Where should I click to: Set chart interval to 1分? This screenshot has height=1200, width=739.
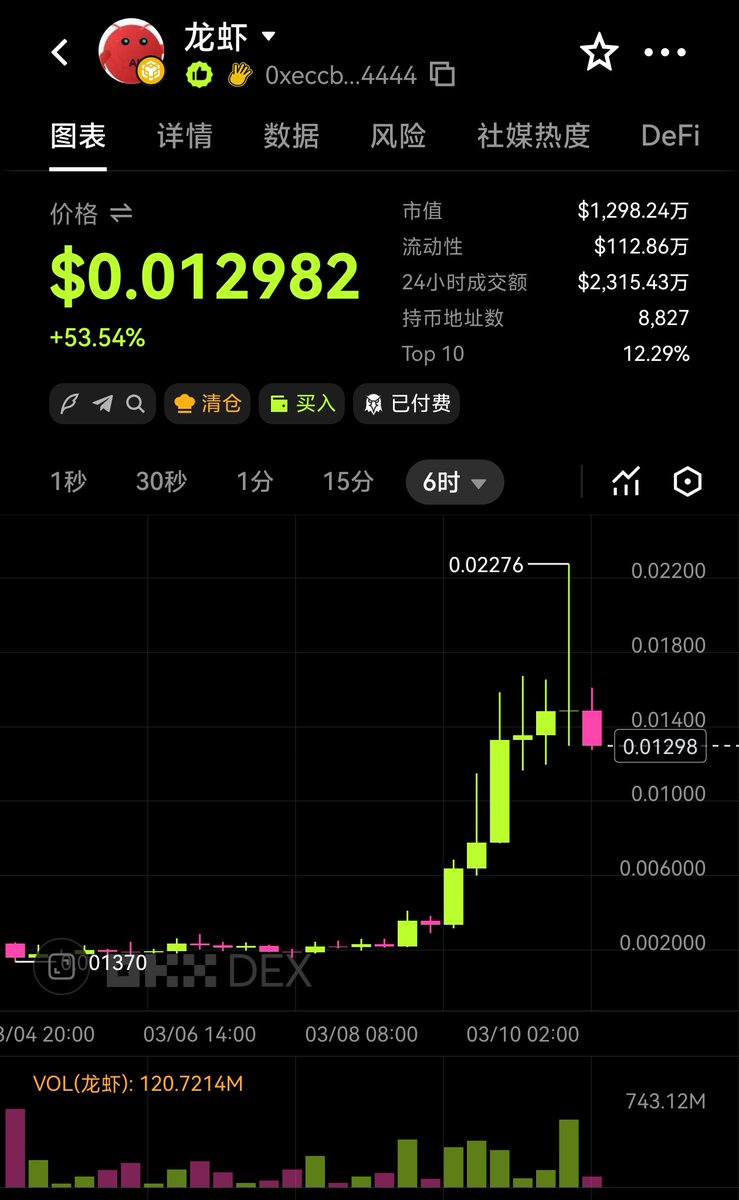point(255,482)
